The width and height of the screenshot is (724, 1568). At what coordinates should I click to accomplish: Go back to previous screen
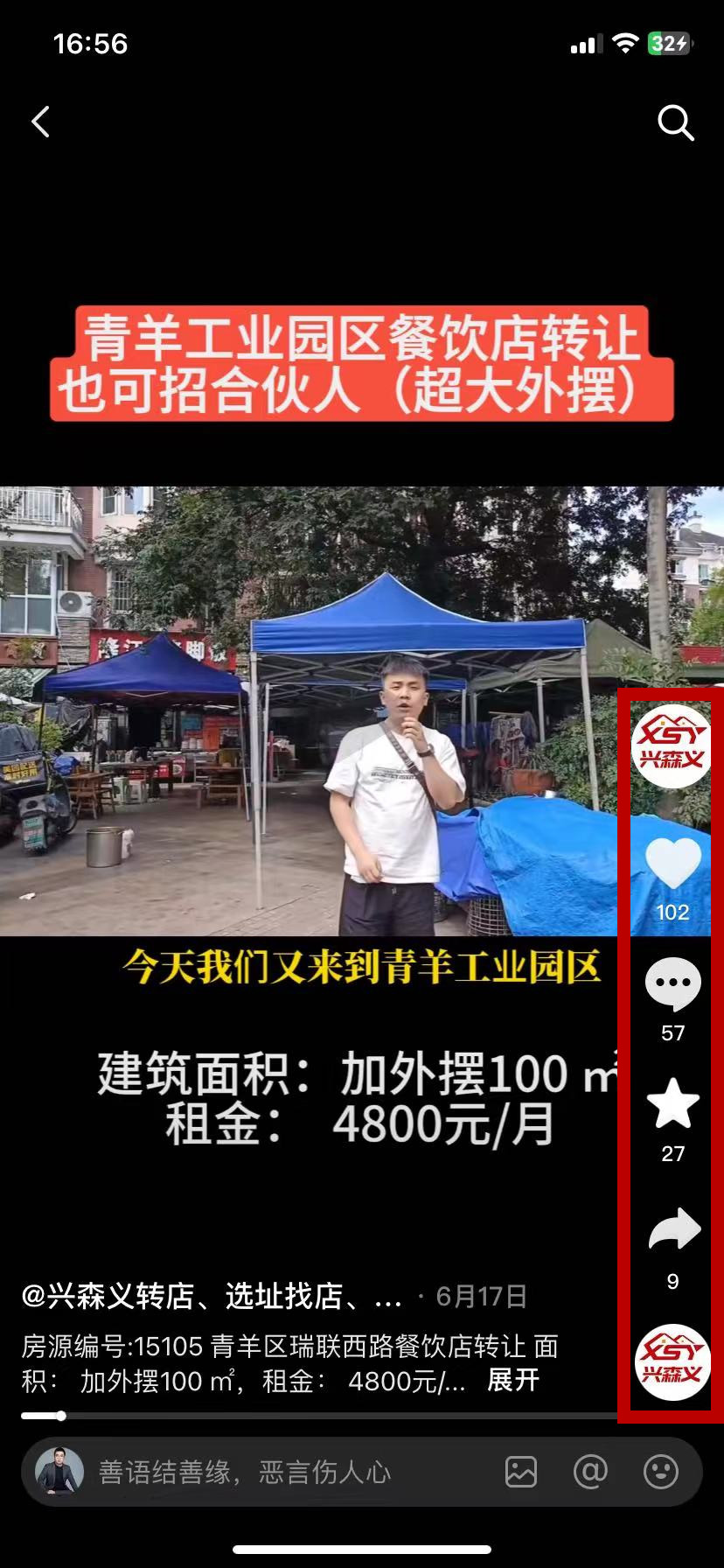point(40,122)
